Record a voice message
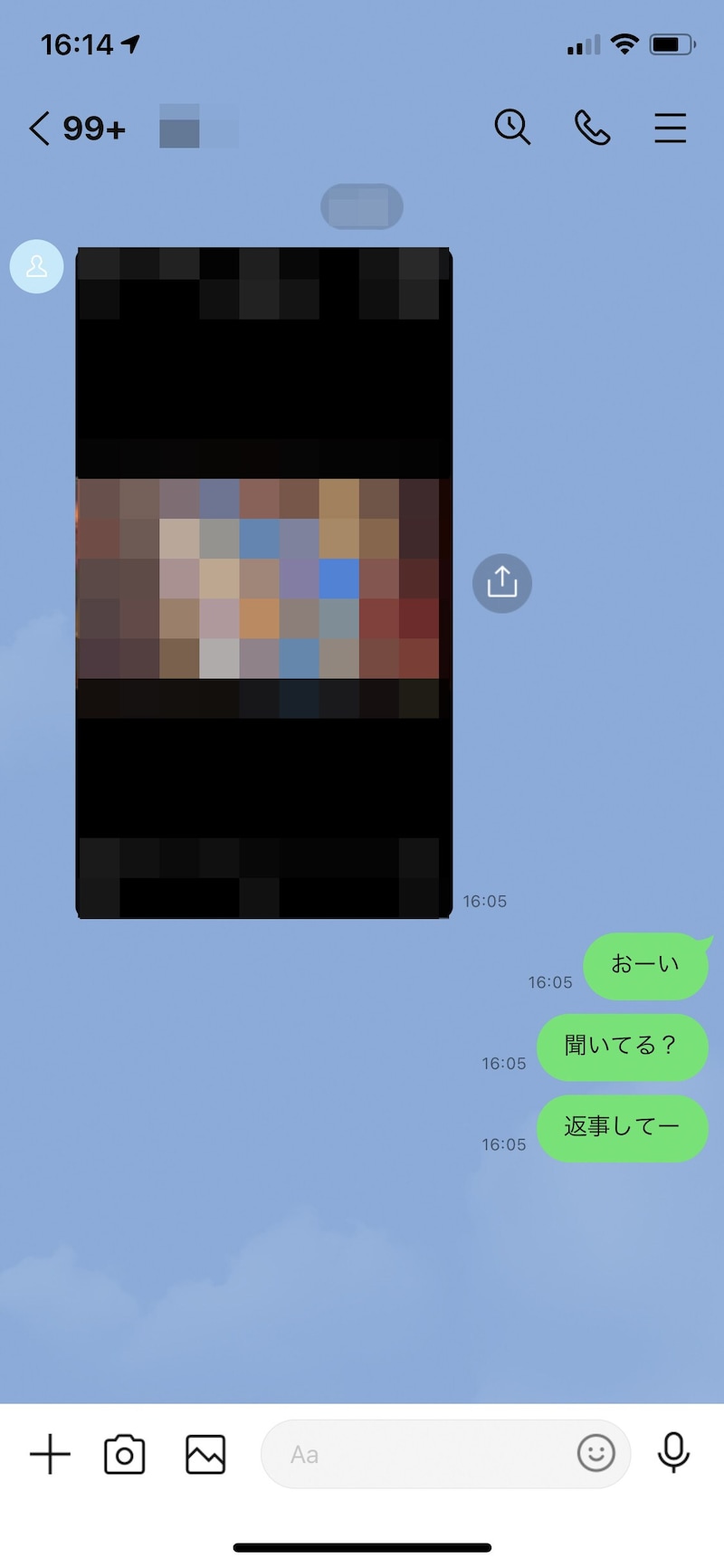This screenshot has width=724, height=1568. pos(673,1454)
